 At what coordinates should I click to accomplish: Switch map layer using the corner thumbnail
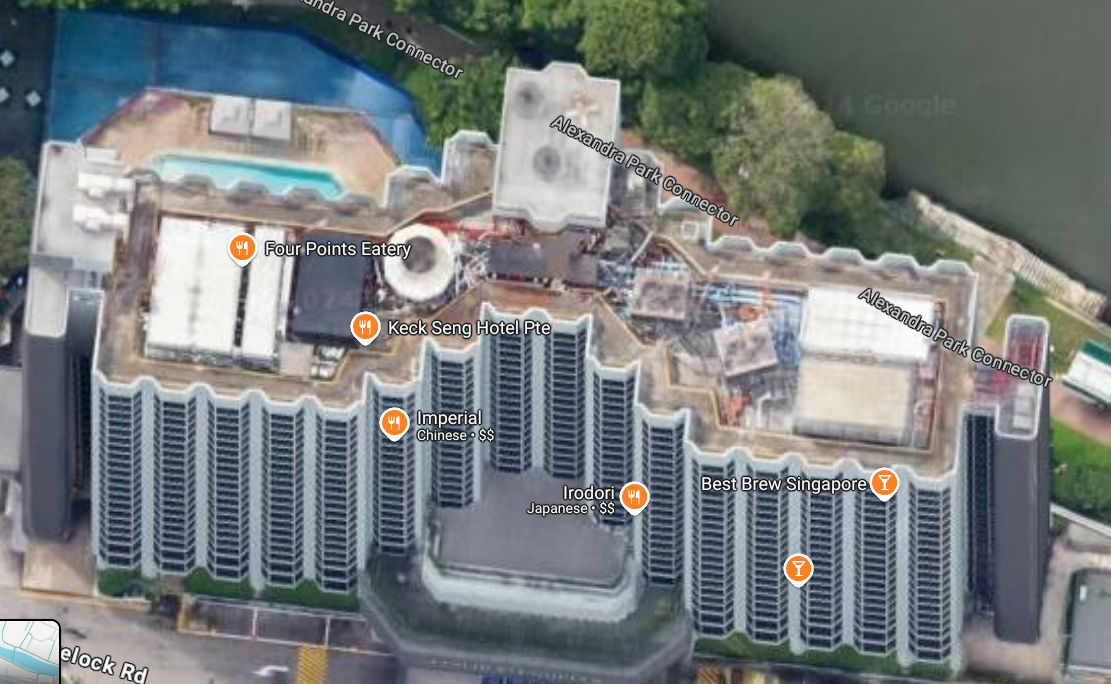pyautogui.click(x=29, y=653)
